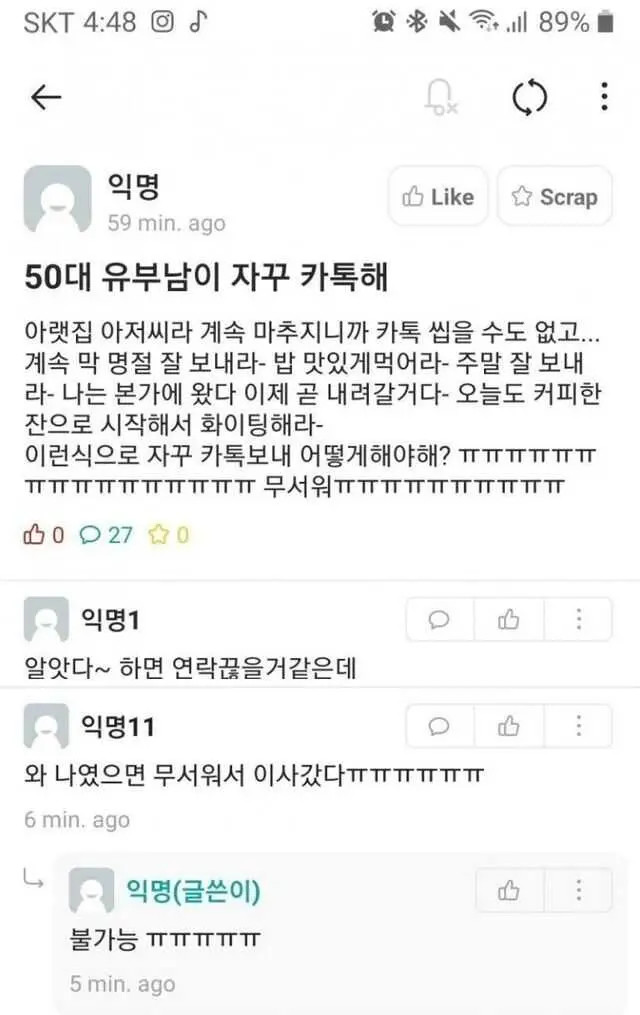Like 익명11's comment
This screenshot has width=640, height=1015.
pyautogui.click(x=508, y=726)
